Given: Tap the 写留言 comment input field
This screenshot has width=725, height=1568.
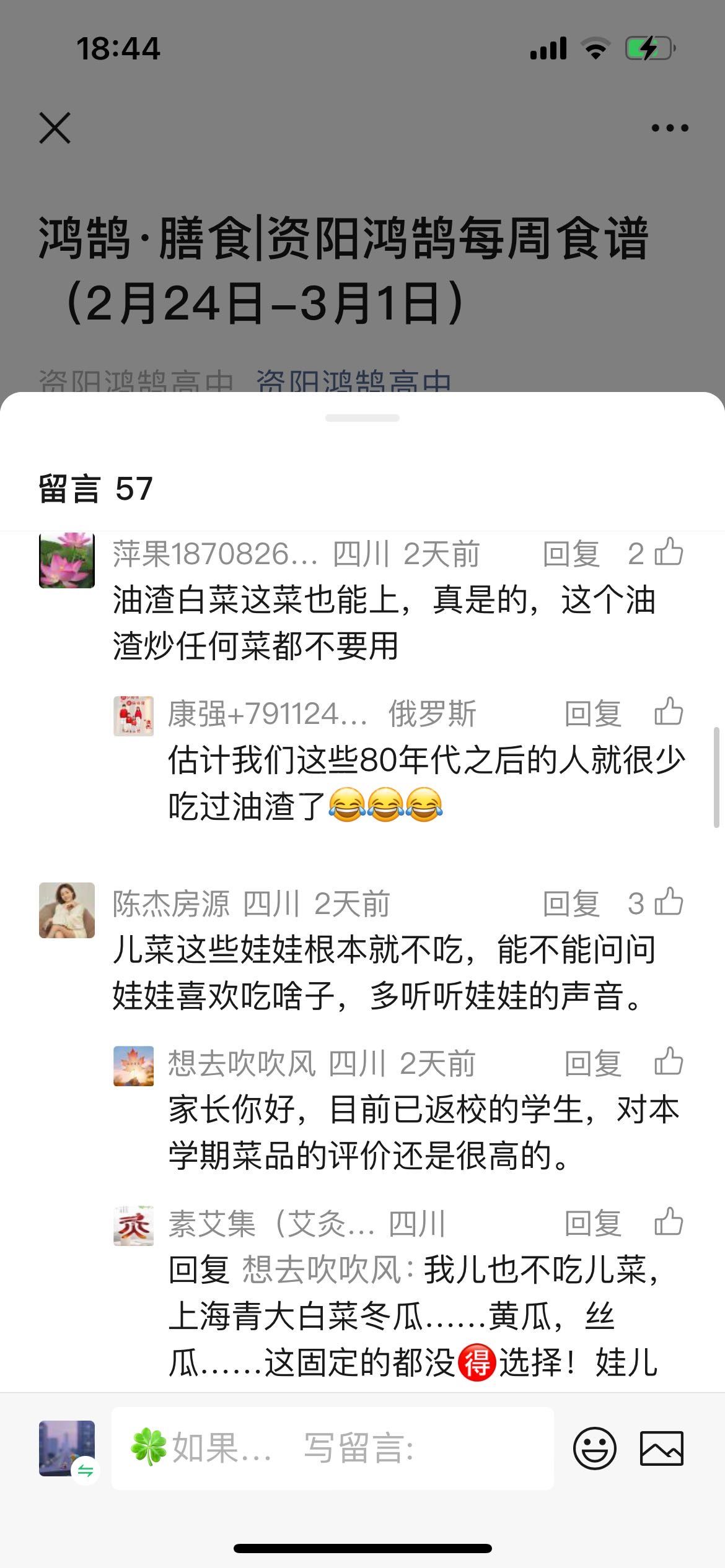Looking at the screenshot, I should 359,1448.
